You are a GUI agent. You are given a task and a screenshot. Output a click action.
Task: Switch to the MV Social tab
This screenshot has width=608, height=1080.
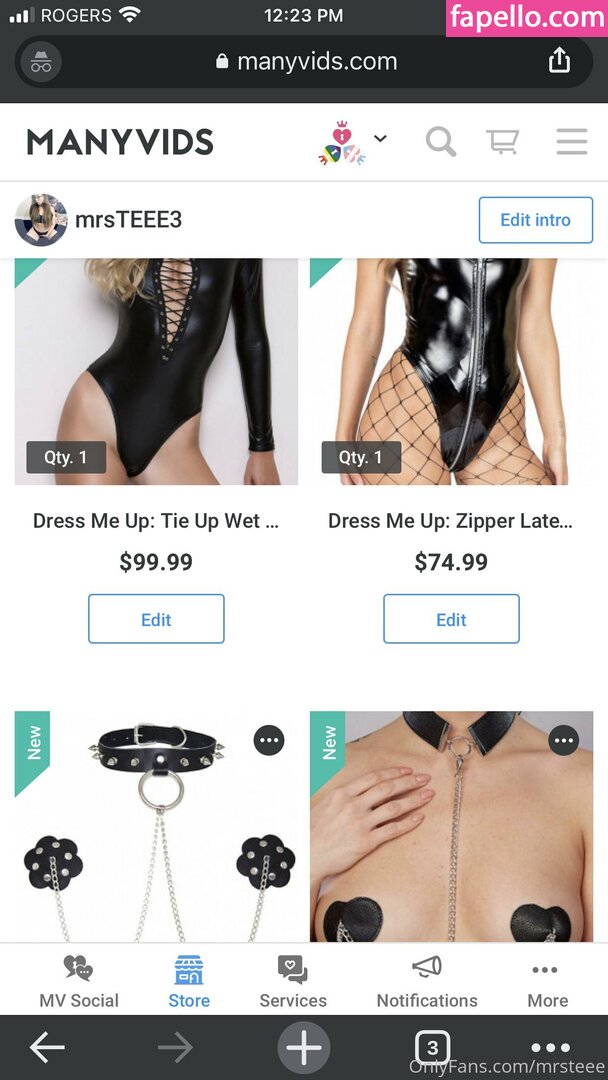pos(79,981)
